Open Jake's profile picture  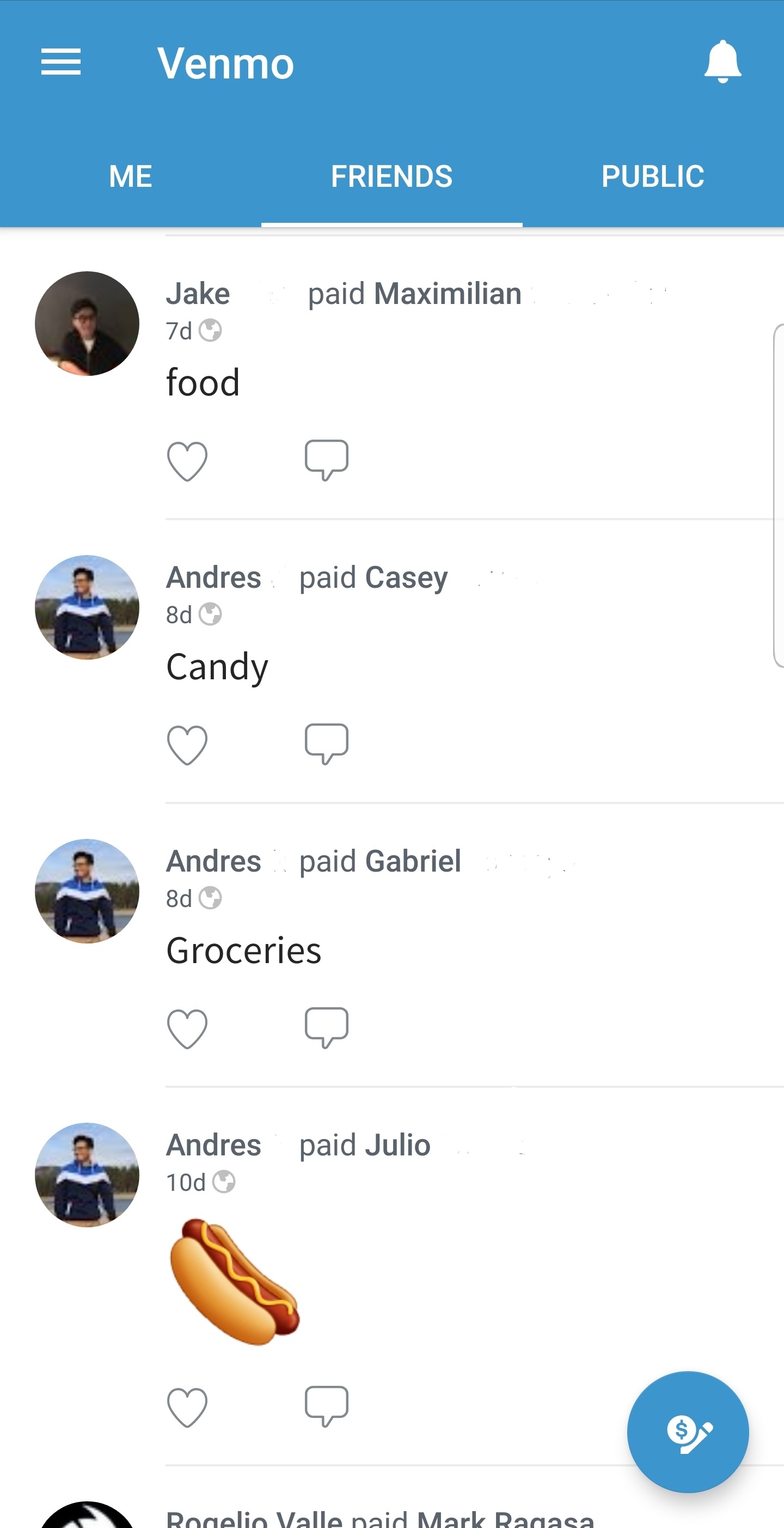tap(87, 323)
